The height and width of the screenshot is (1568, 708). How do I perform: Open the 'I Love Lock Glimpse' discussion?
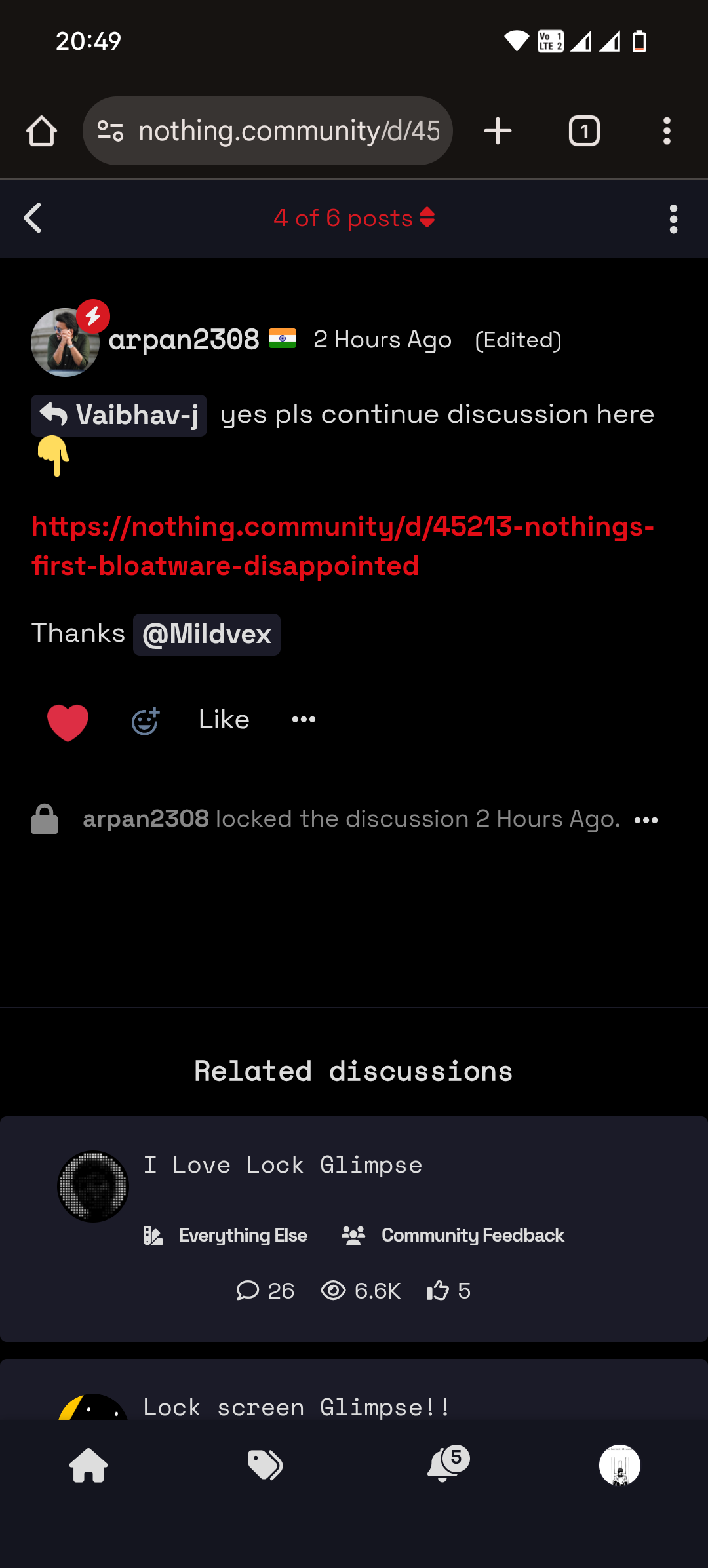[x=283, y=1165]
